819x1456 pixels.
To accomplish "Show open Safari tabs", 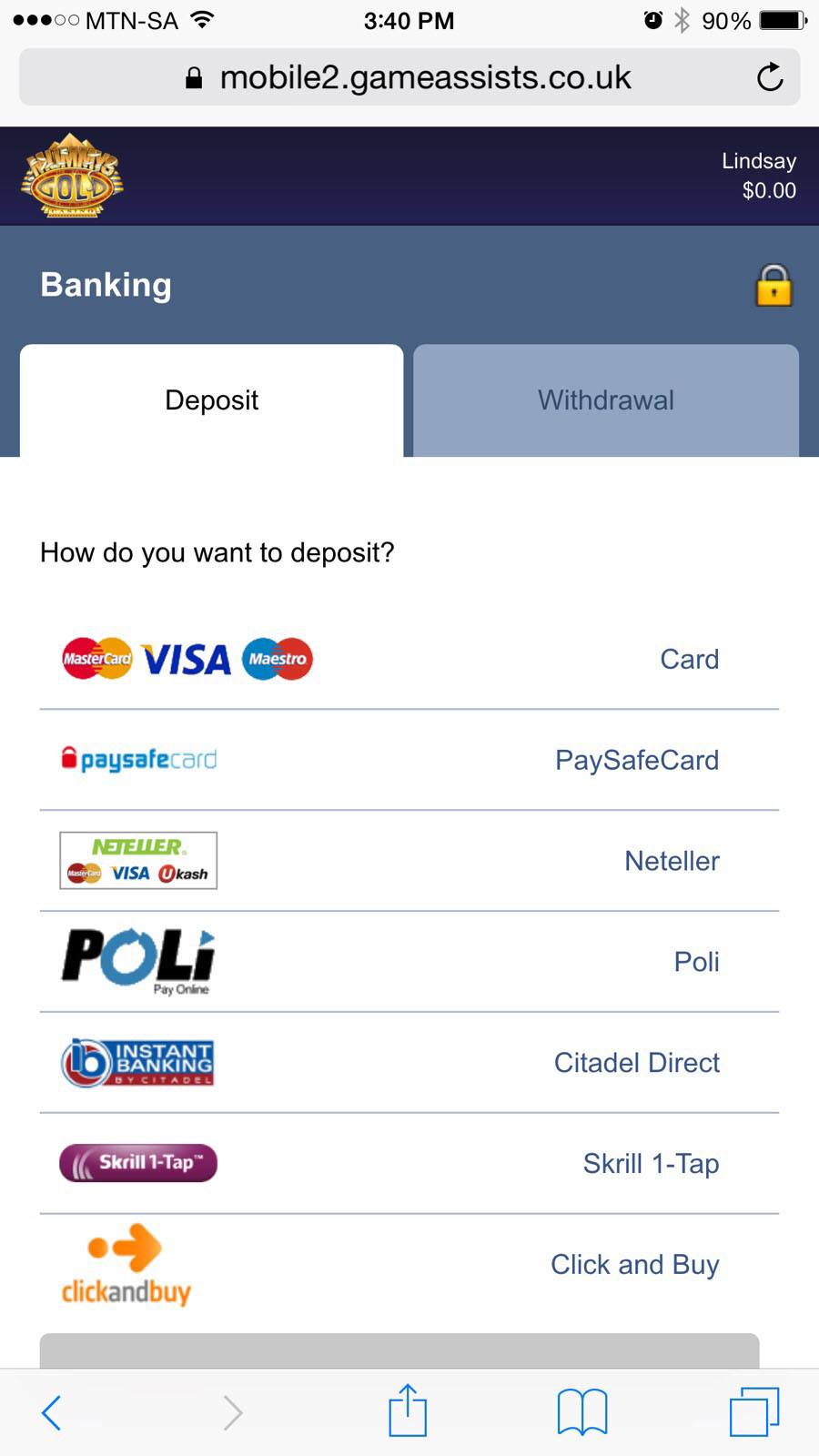I will pos(754,1411).
